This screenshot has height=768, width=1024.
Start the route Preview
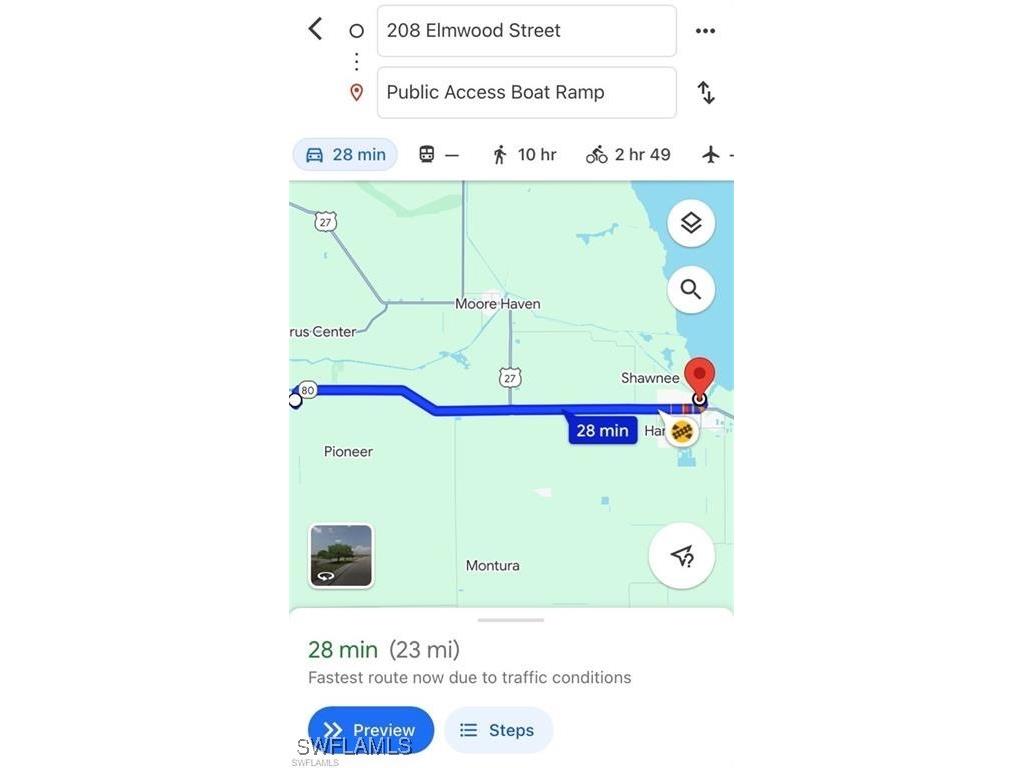(371, 730)
